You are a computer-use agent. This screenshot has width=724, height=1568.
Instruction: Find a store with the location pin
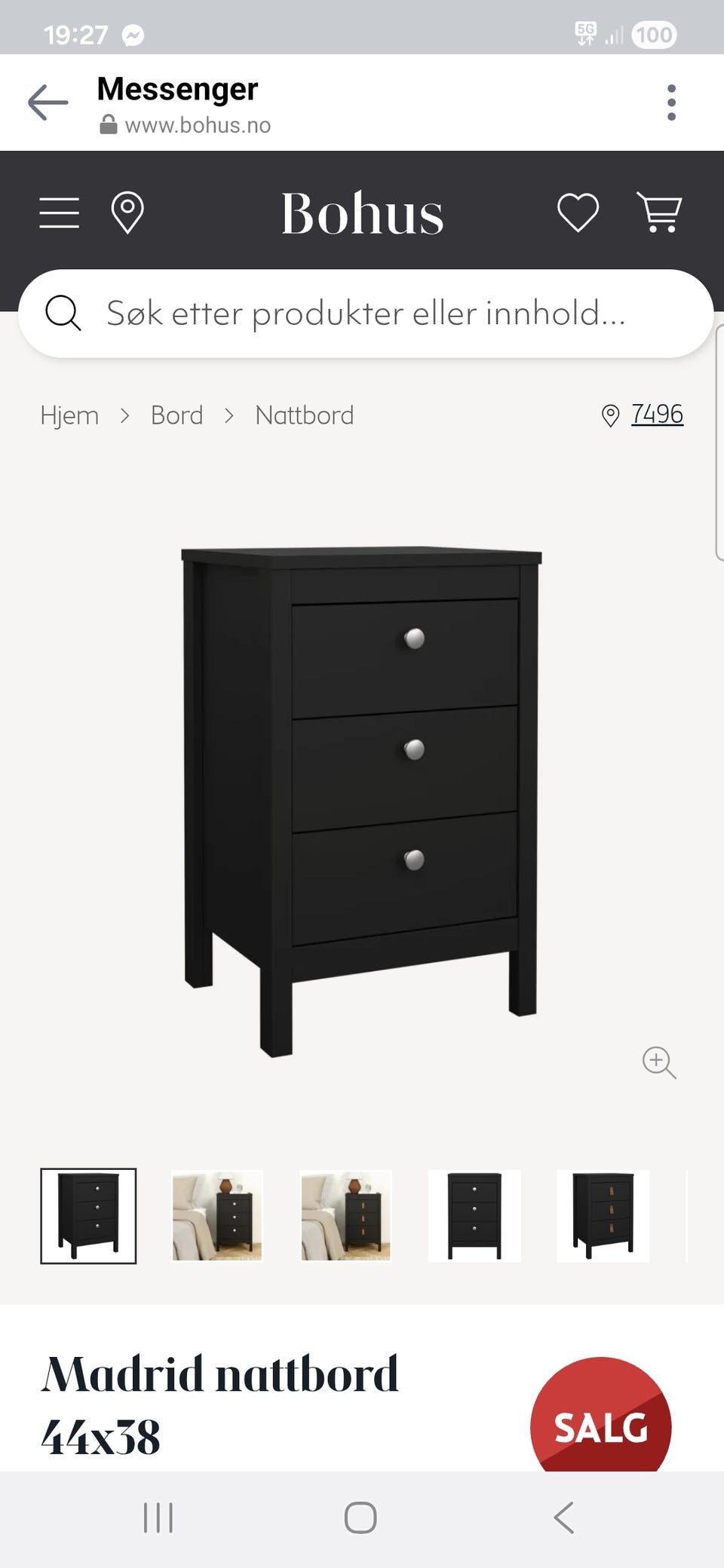tap(127, 213)
